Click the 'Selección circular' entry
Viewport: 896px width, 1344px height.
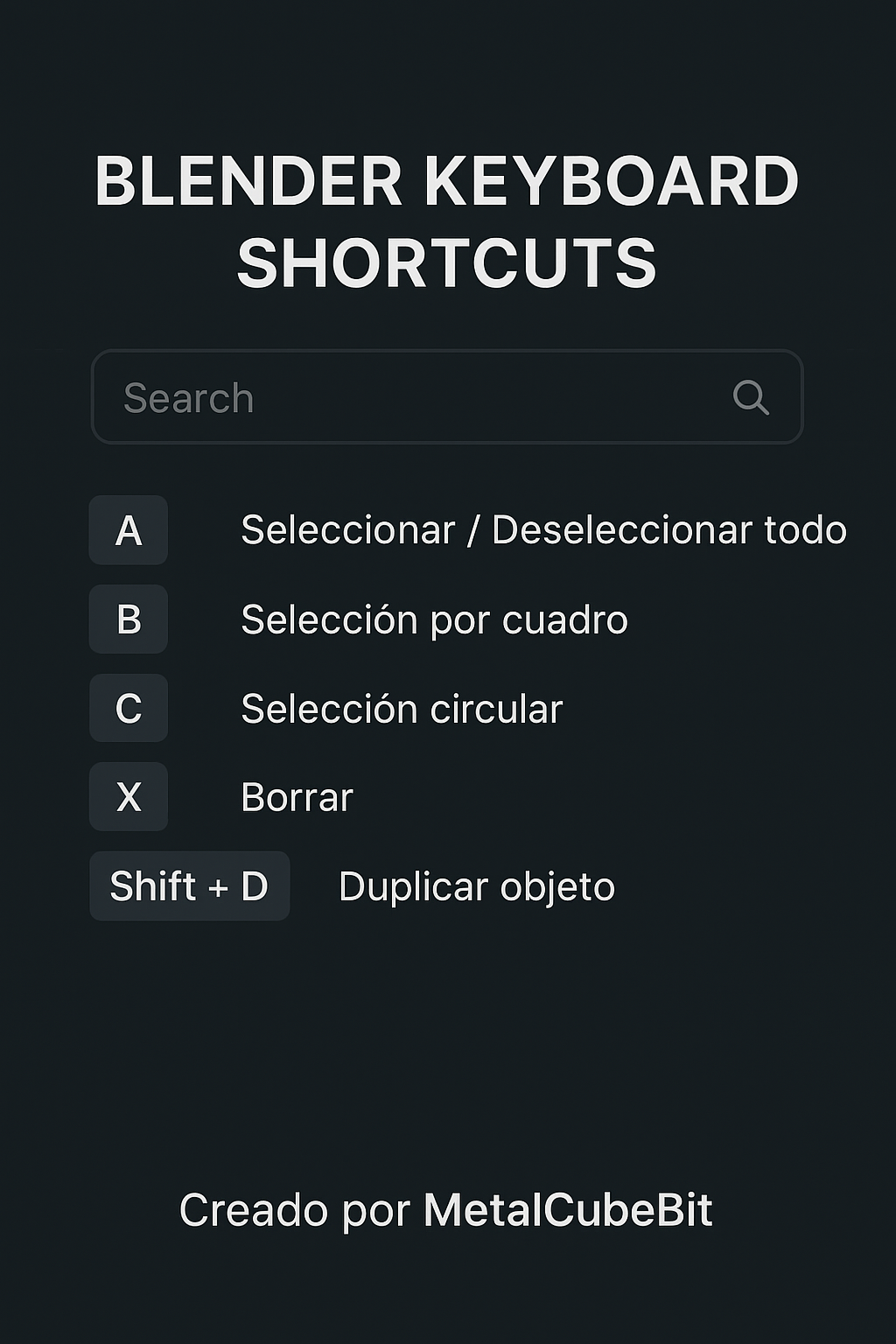click(x=402, y=709)
